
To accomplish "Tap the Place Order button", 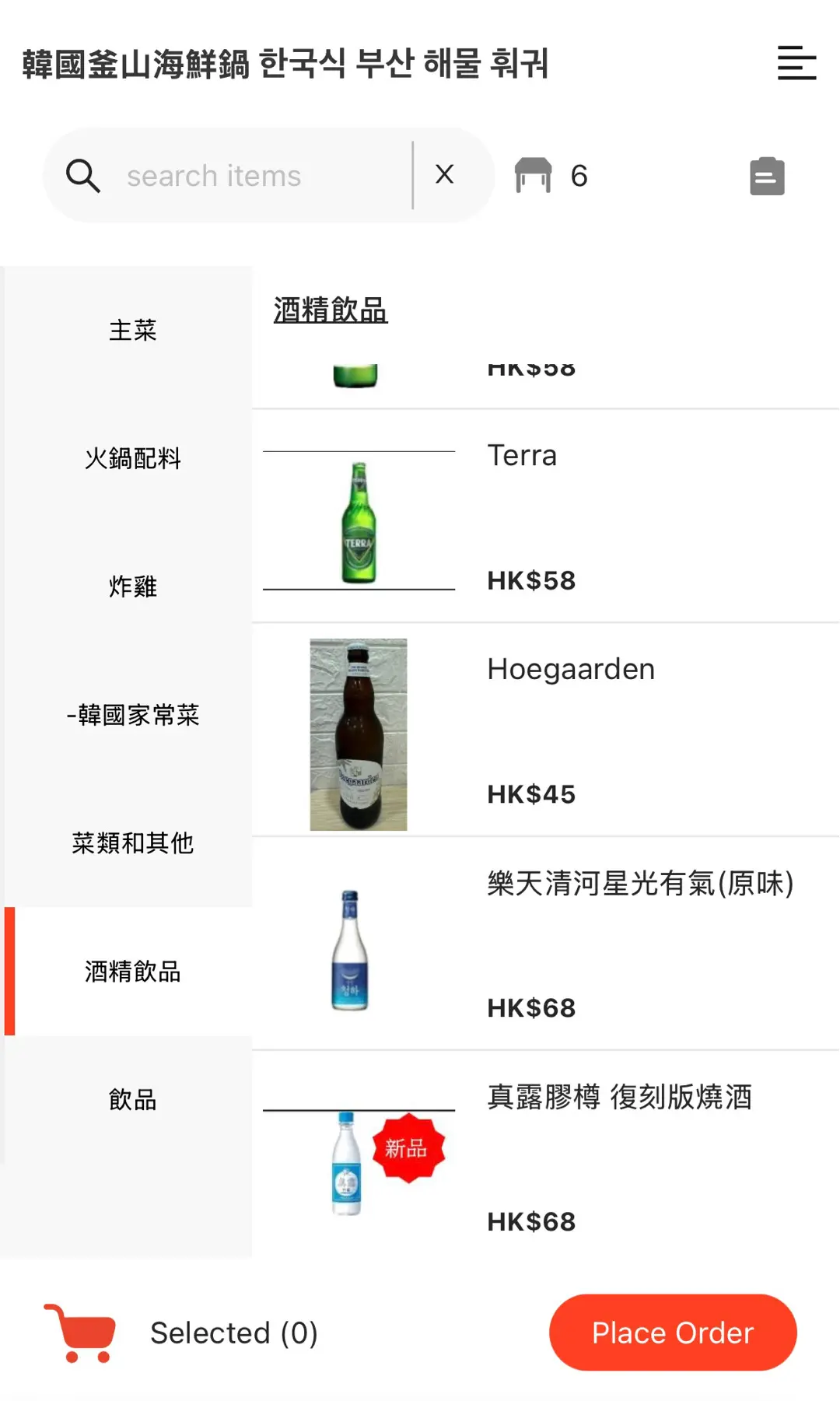I will pyautogui.click(x=672, y=1333).
